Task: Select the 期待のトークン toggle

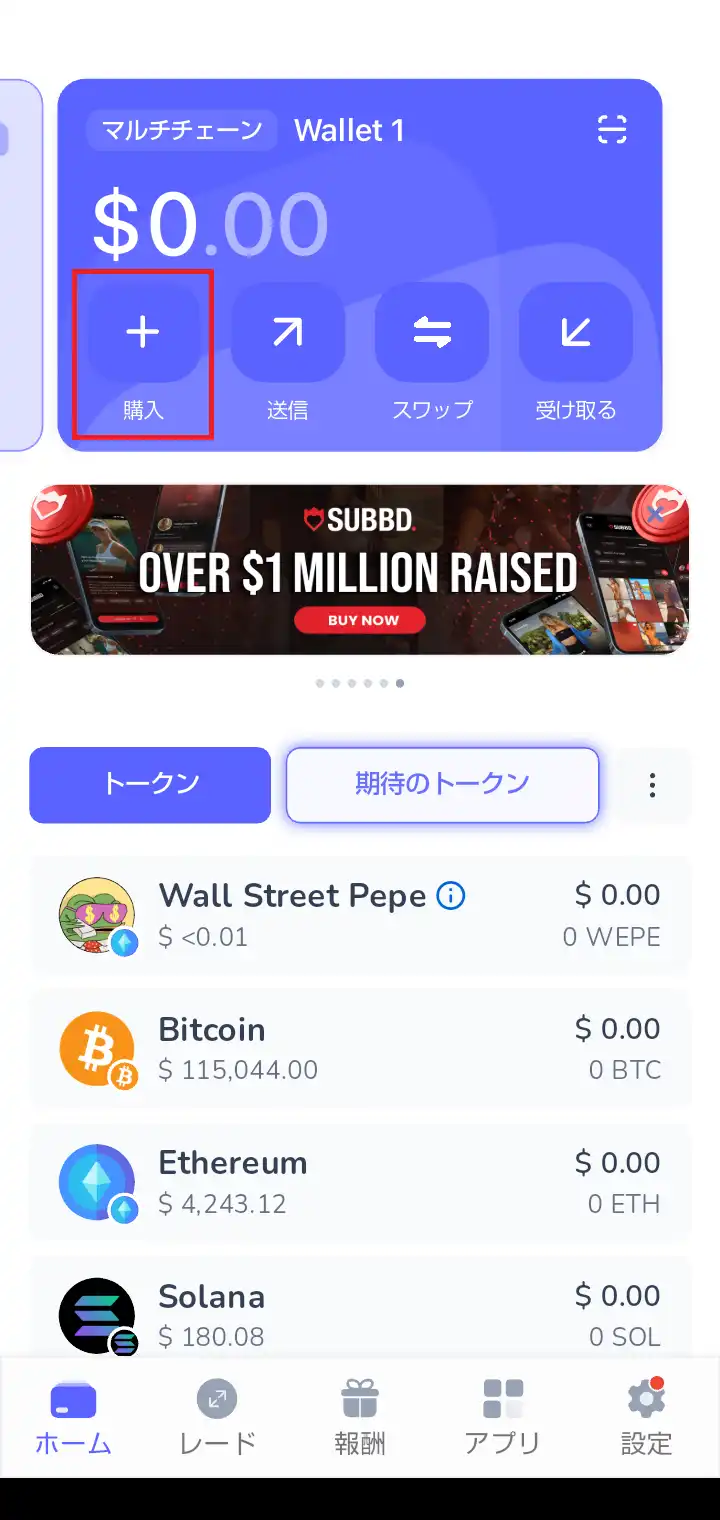Action: 441,785
